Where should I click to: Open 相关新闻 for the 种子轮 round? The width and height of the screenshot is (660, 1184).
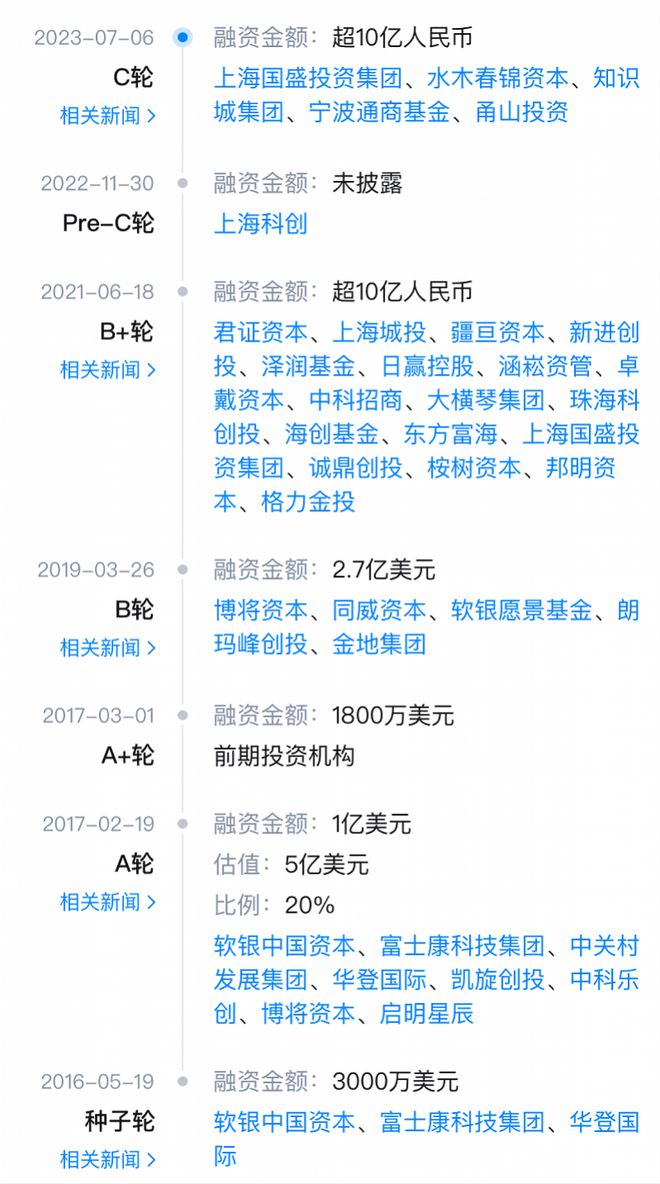pyautogui.click(x=108, y=1159)
